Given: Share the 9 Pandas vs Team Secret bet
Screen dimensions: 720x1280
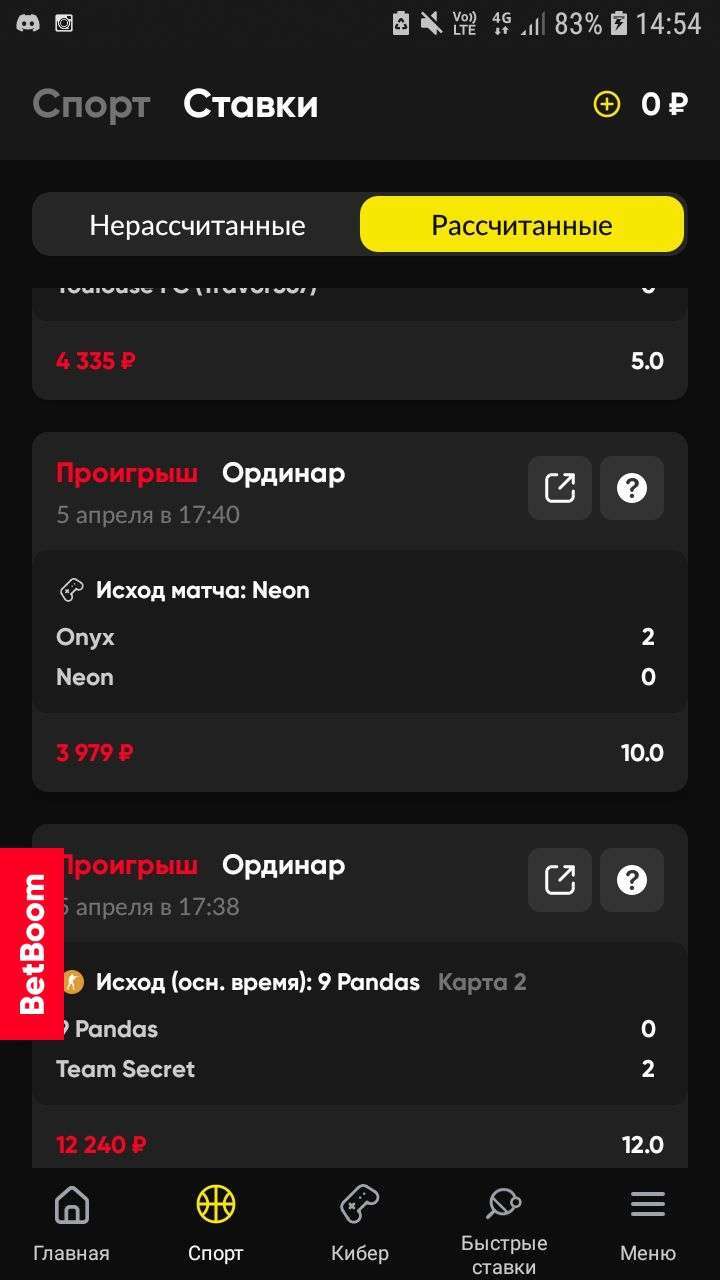Looking at the screenshot, I should (x=560, y=880).
